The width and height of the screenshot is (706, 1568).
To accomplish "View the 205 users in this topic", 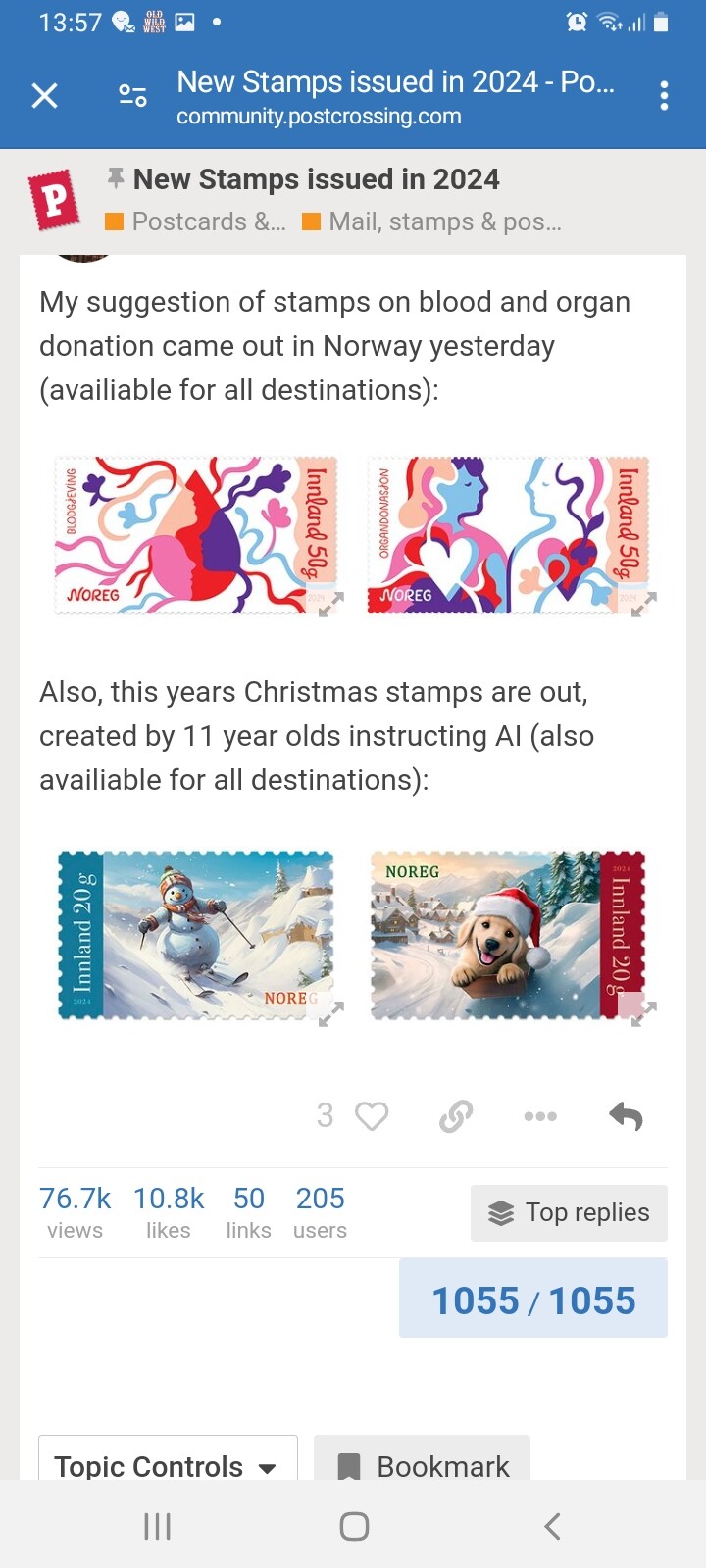I will (x=320, y=1212).
